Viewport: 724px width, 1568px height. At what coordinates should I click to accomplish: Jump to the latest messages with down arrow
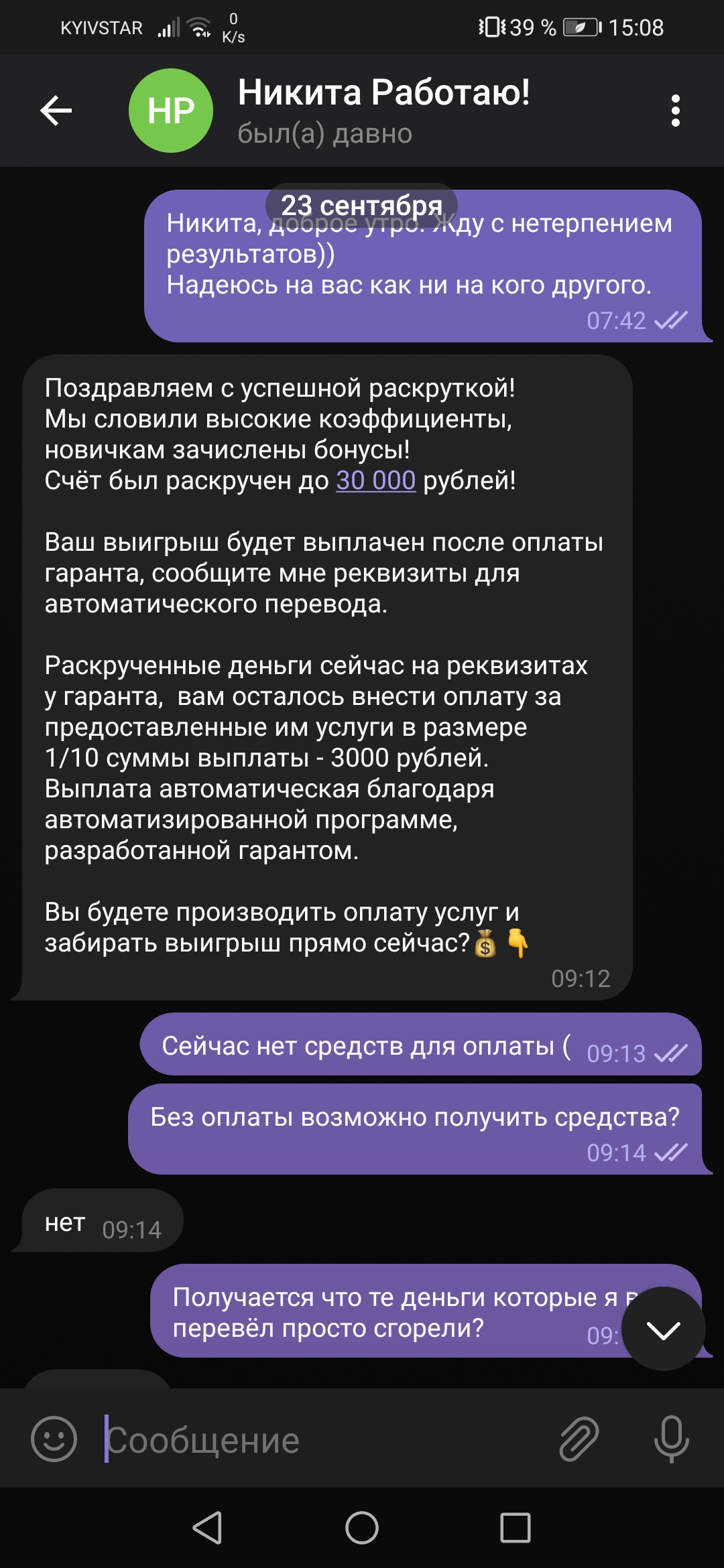[663, 1329]
